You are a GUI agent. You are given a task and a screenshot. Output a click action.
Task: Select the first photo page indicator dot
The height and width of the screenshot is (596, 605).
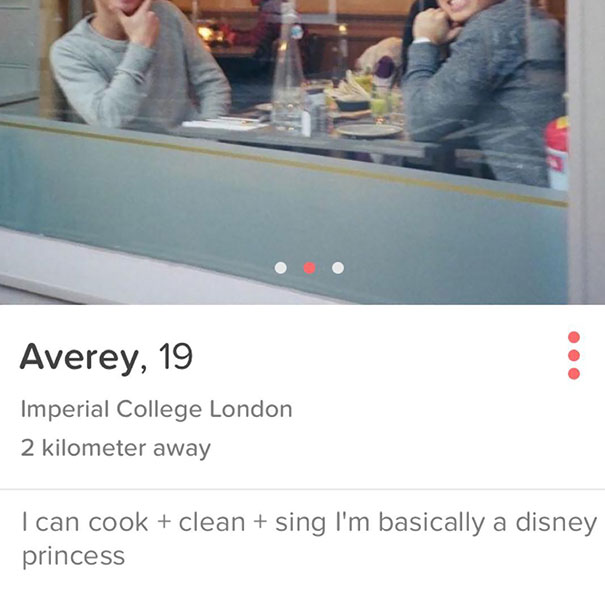point(281,267)
